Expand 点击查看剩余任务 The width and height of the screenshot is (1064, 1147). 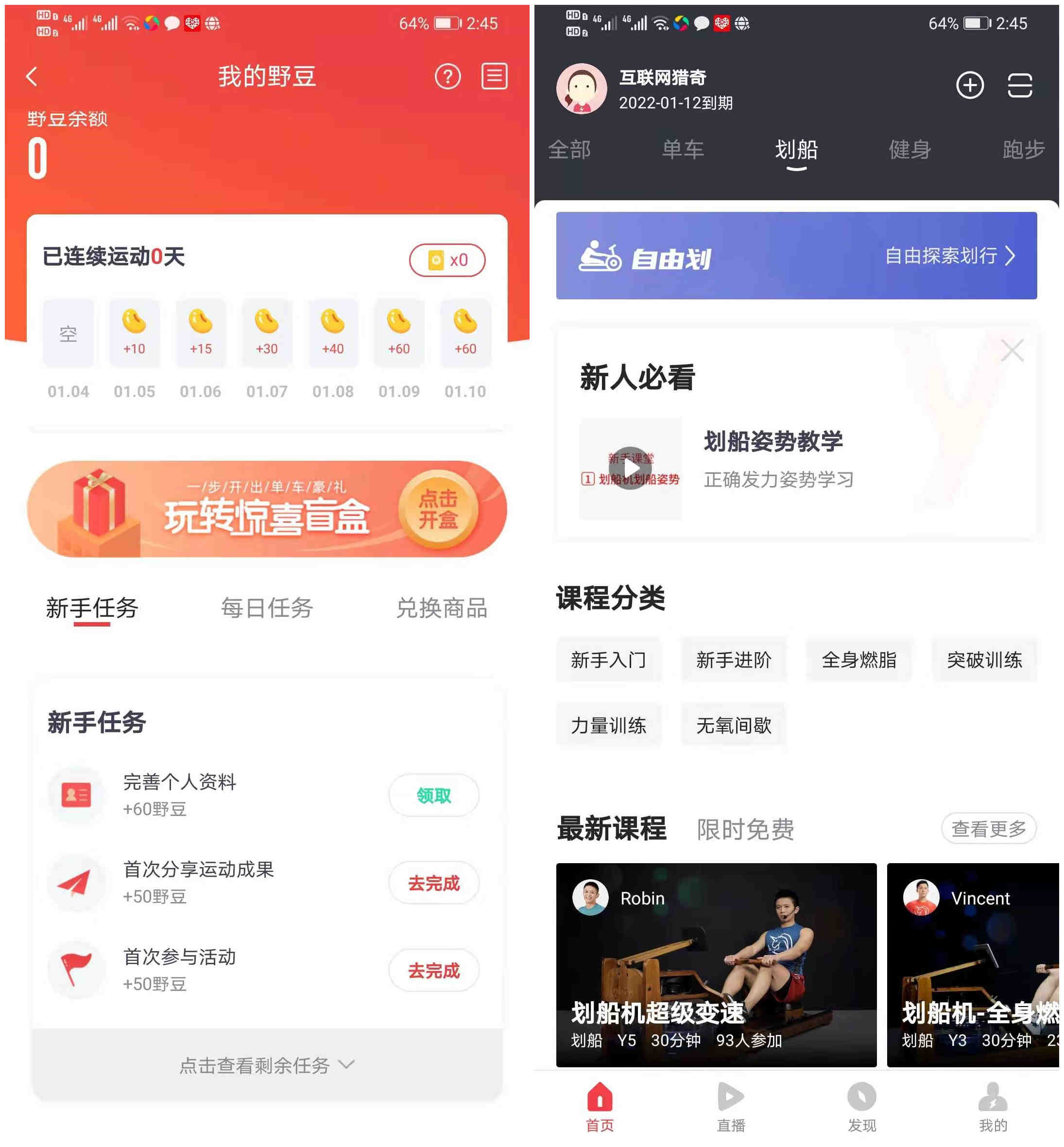(x=267, y=1064)
